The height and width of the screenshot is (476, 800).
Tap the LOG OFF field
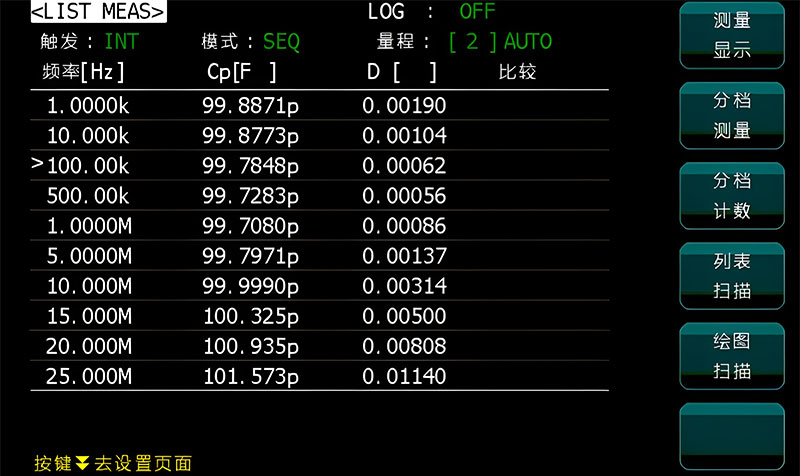477,12
